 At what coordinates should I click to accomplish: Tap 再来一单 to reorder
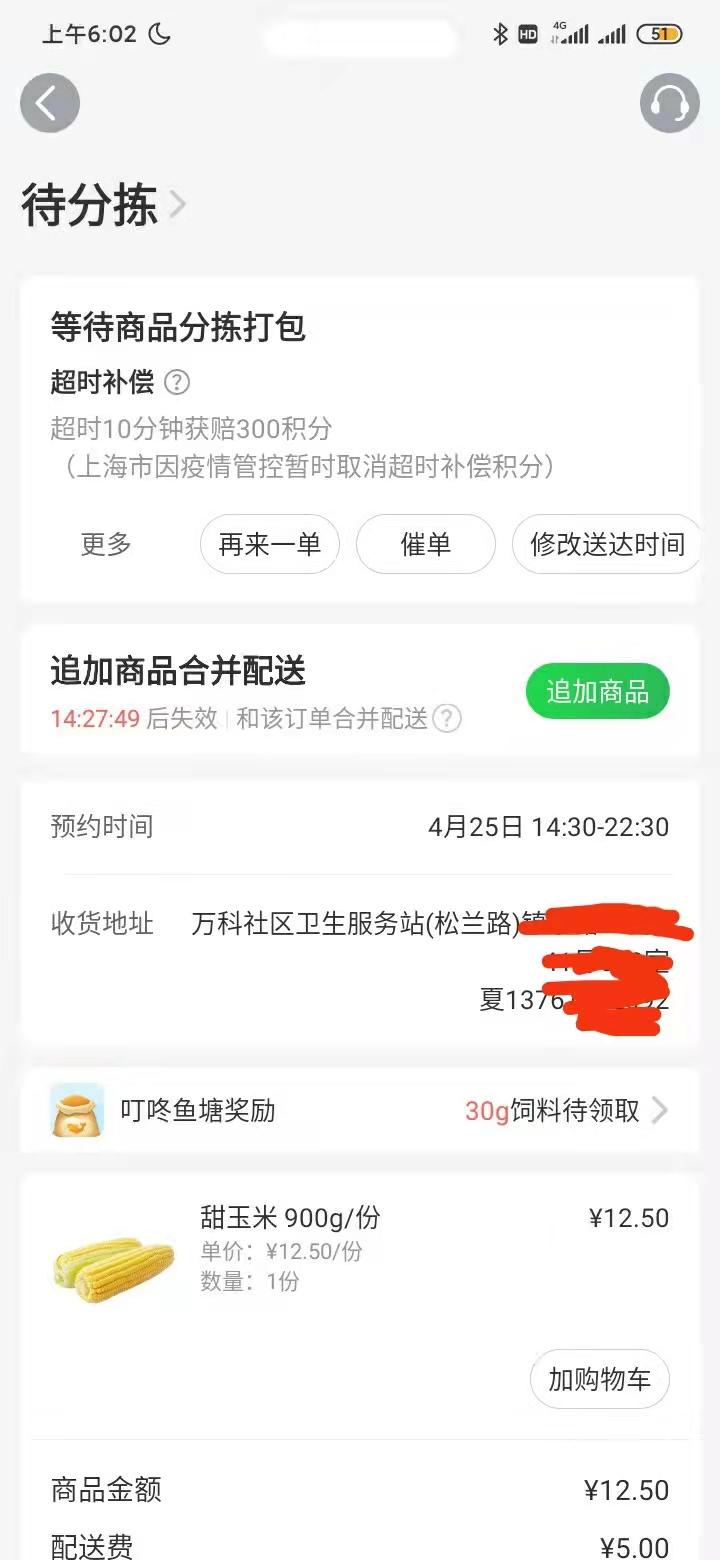click(270, 544)
